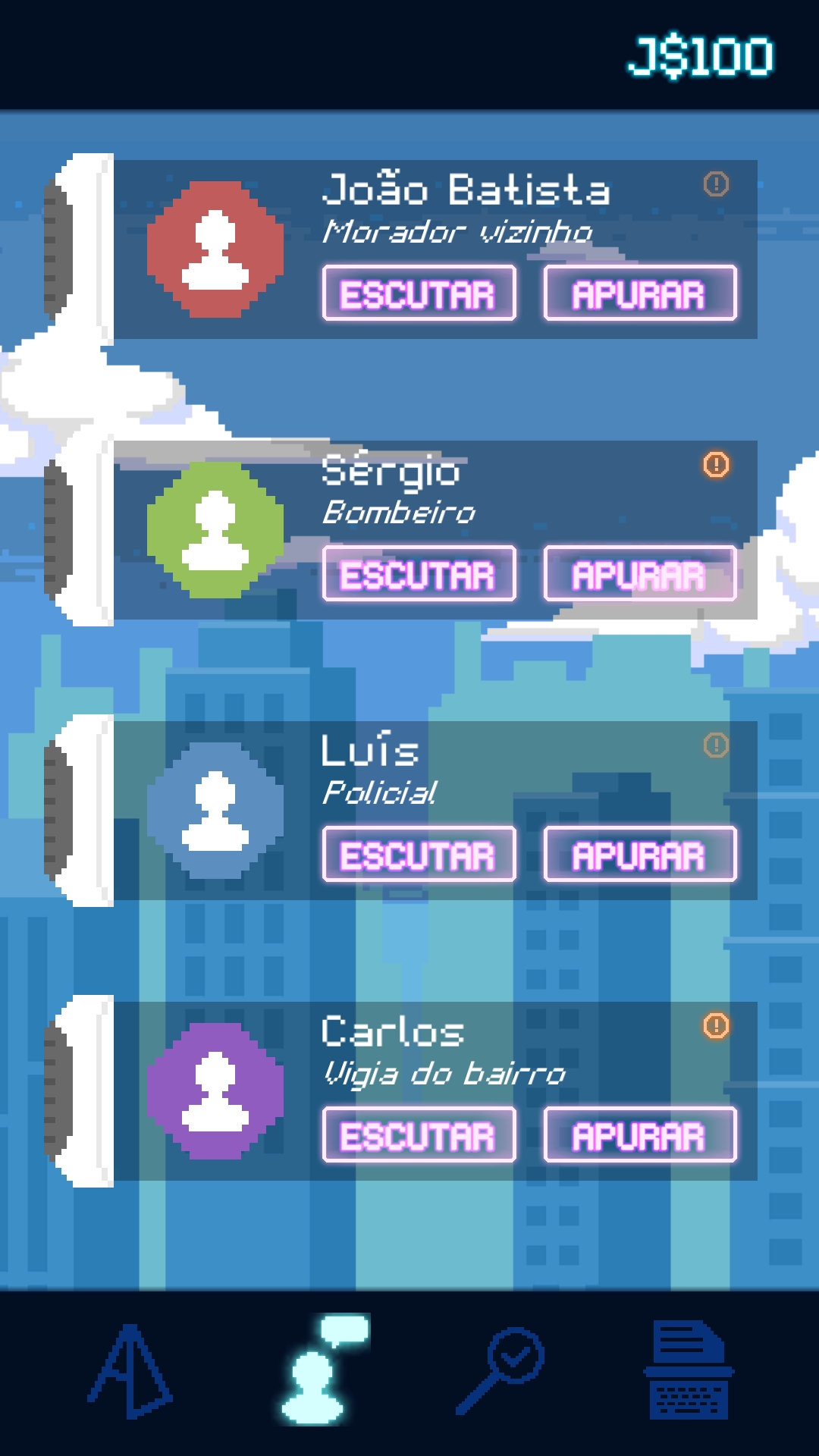Viewport: 819px width, 1456px height.
Task: Tap APURAR for Sérgio
Action: tap(639, 574)
